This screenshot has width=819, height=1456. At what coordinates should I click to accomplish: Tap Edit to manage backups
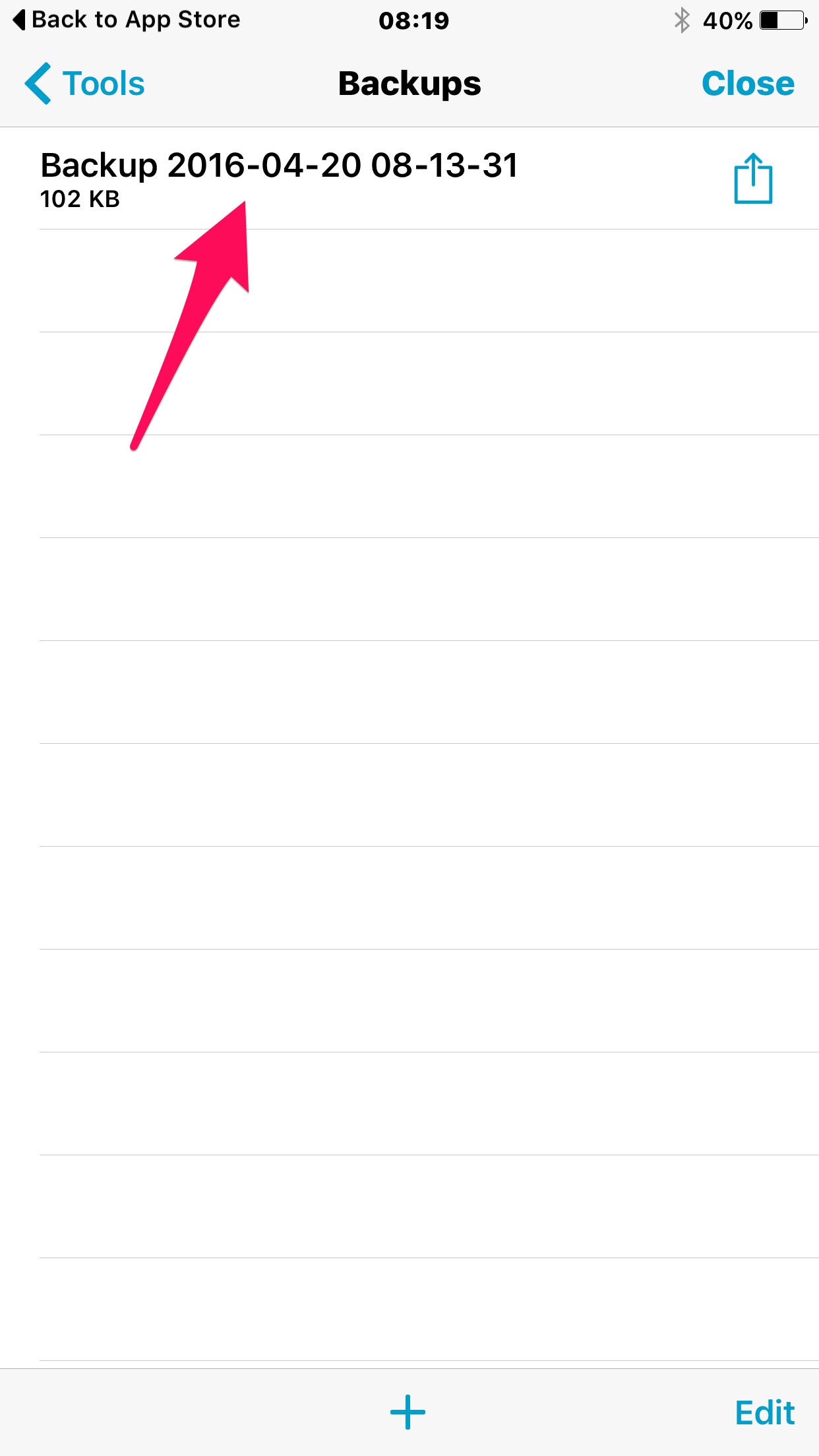764,1412
